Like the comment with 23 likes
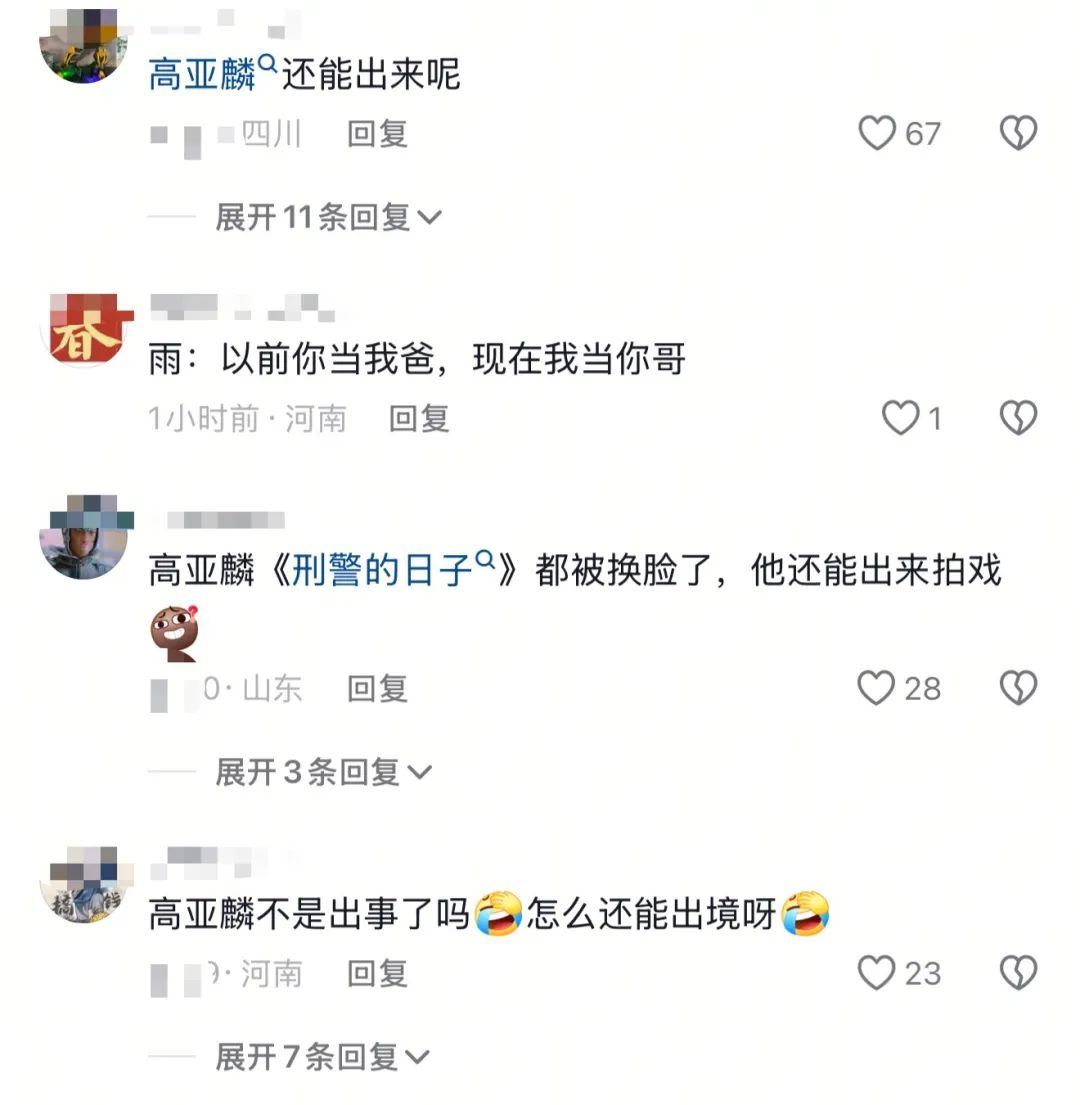 pos(878,972)
